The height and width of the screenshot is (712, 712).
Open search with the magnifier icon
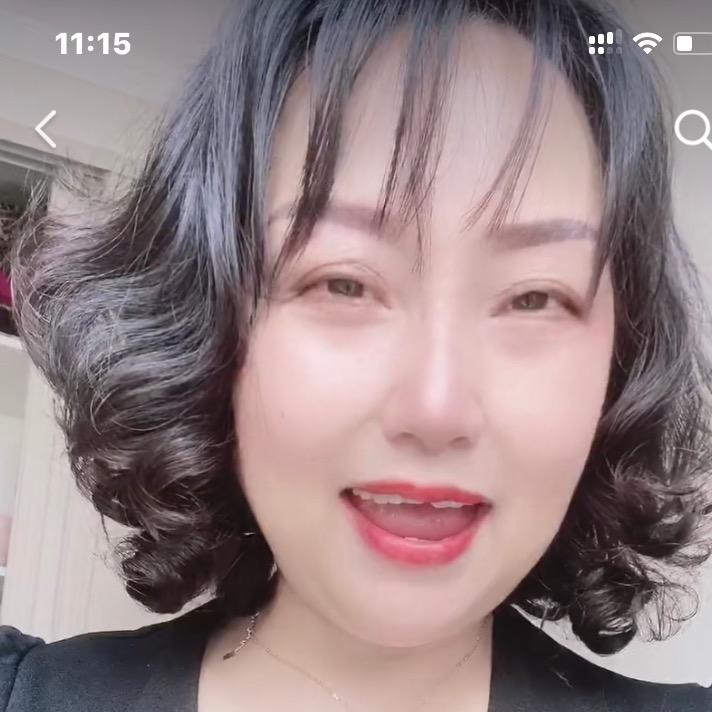[x=692, y=129]
